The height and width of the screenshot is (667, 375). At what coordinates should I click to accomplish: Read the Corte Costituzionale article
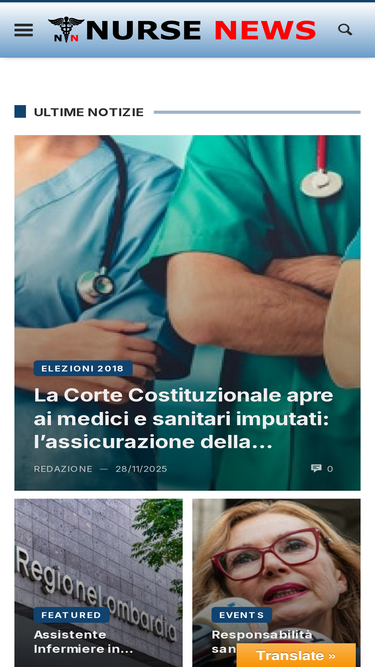tap(183, 419)
